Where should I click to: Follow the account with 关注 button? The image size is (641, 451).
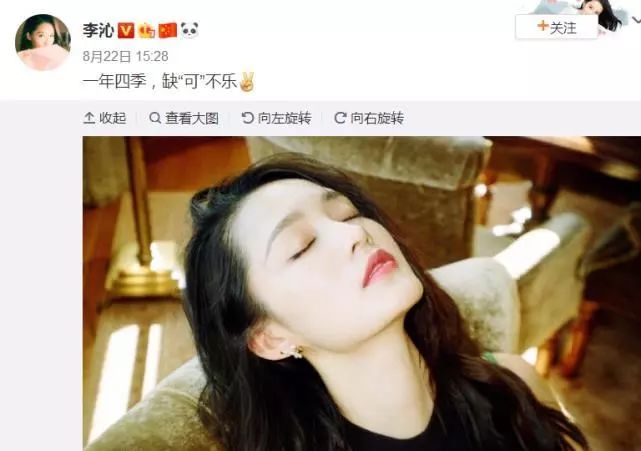(556, 27)
